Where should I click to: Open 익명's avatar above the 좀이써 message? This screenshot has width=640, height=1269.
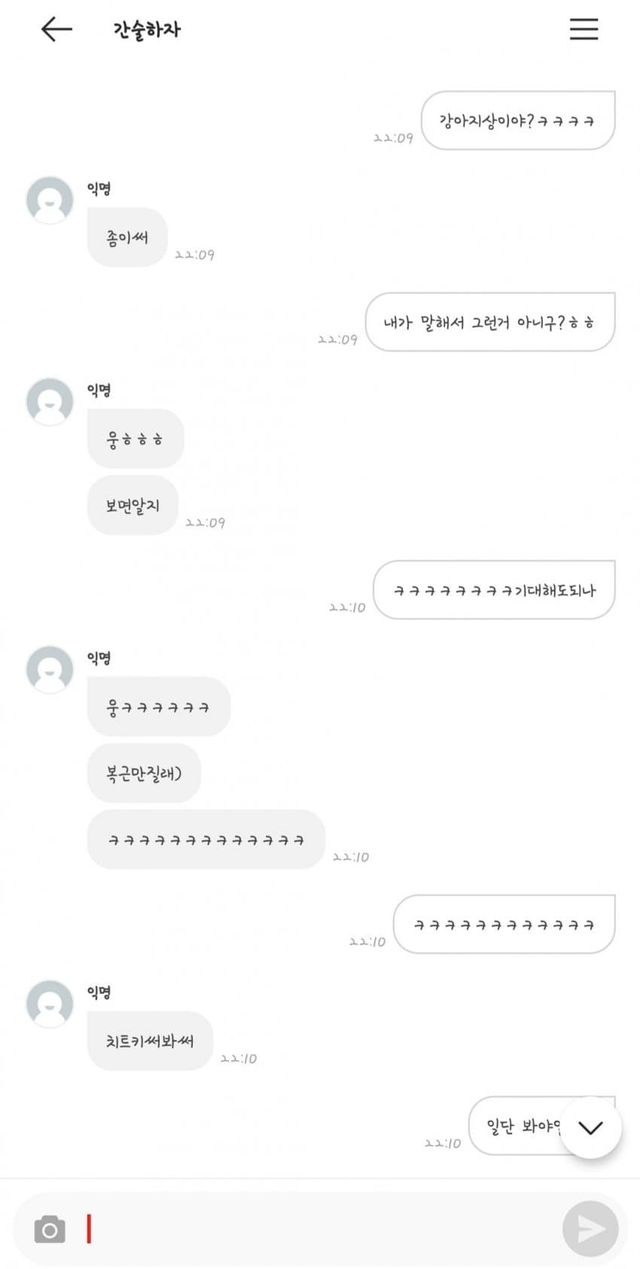pyautogui.click(x=50, y=200)
